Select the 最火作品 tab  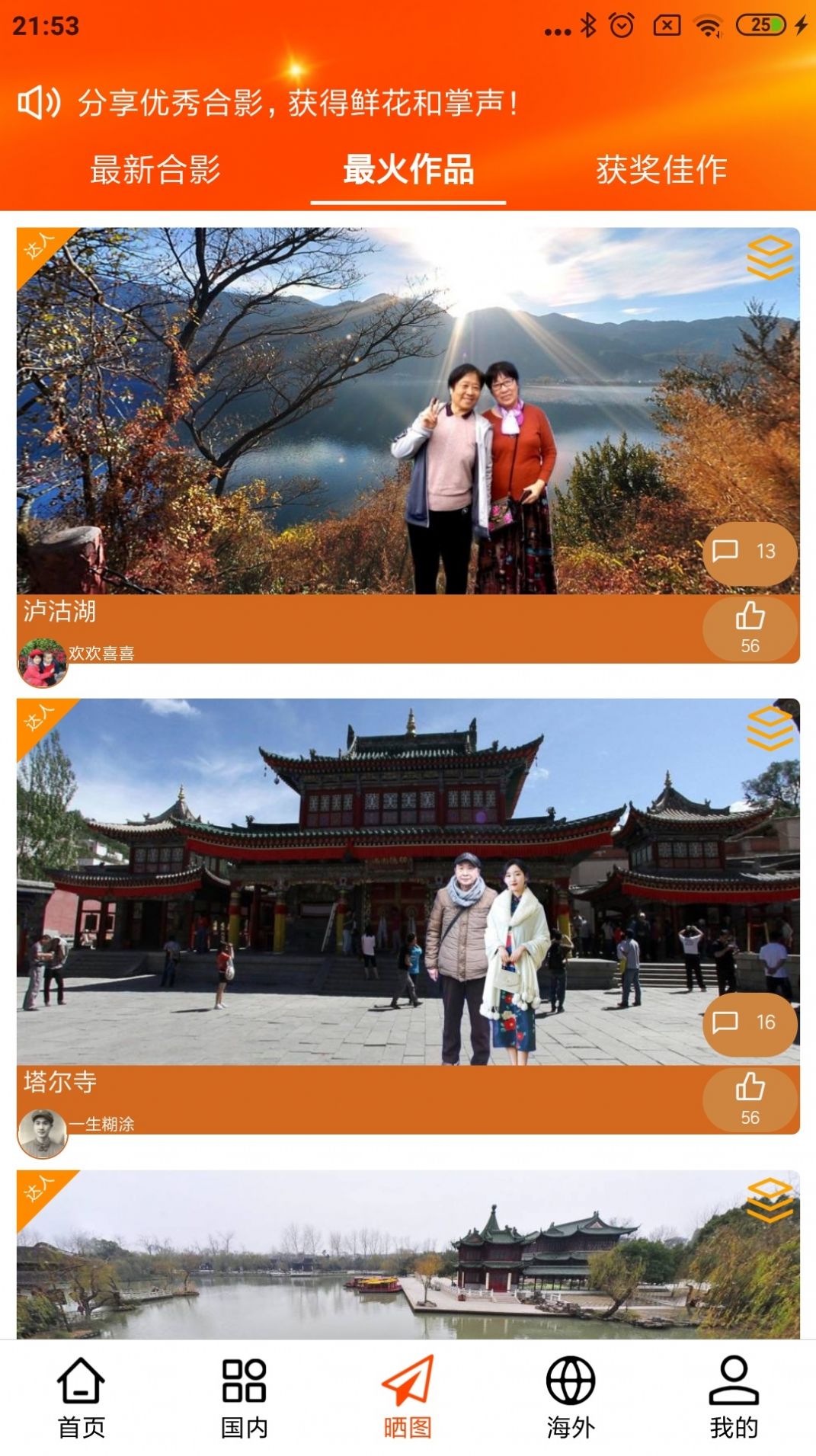[x=408, y=170]
